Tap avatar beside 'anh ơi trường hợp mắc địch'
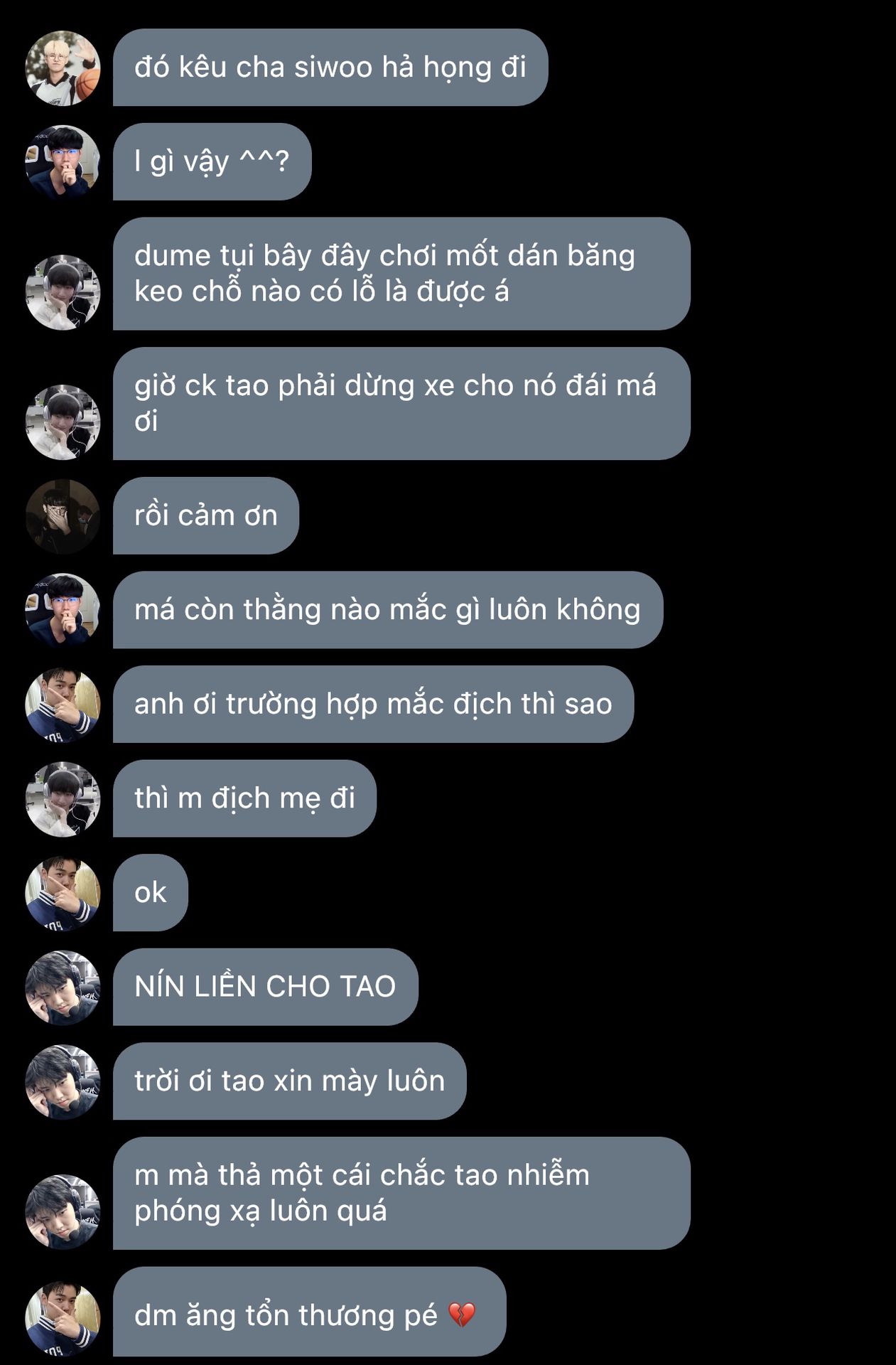 coord(63,705)
